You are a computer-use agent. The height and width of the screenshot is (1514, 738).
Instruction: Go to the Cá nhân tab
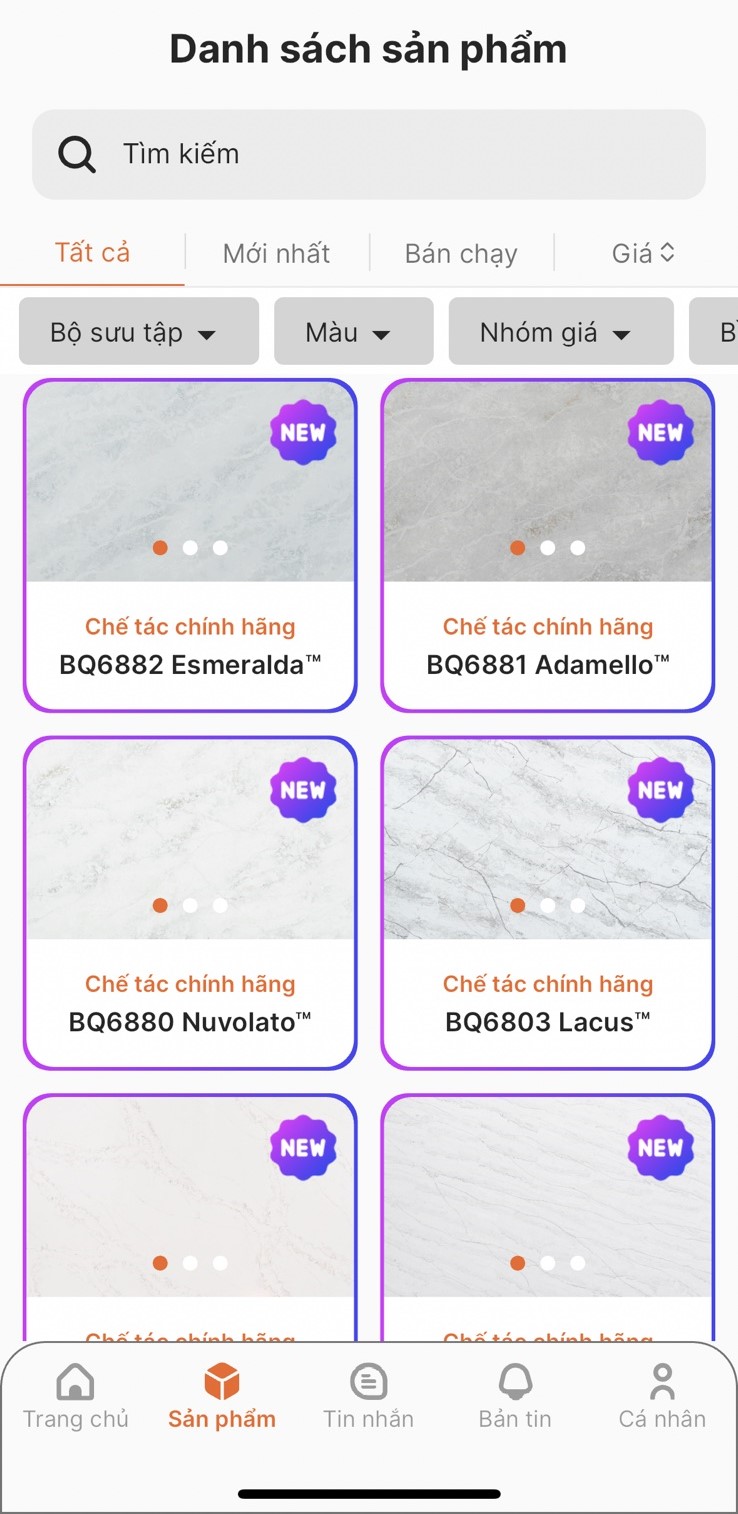coord(662,1398)
